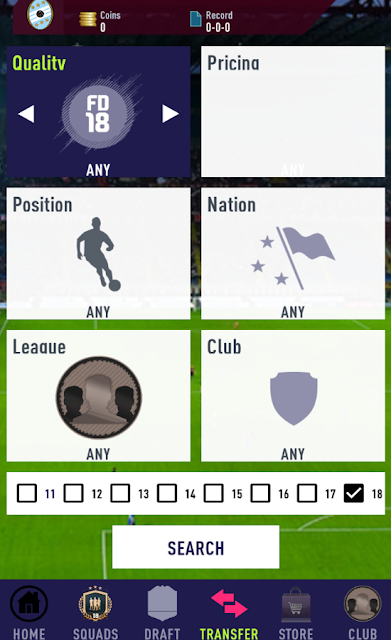This screenshot has height=640, width=391.
Task: Open the Pricing filter card
Action: (293, 111)
